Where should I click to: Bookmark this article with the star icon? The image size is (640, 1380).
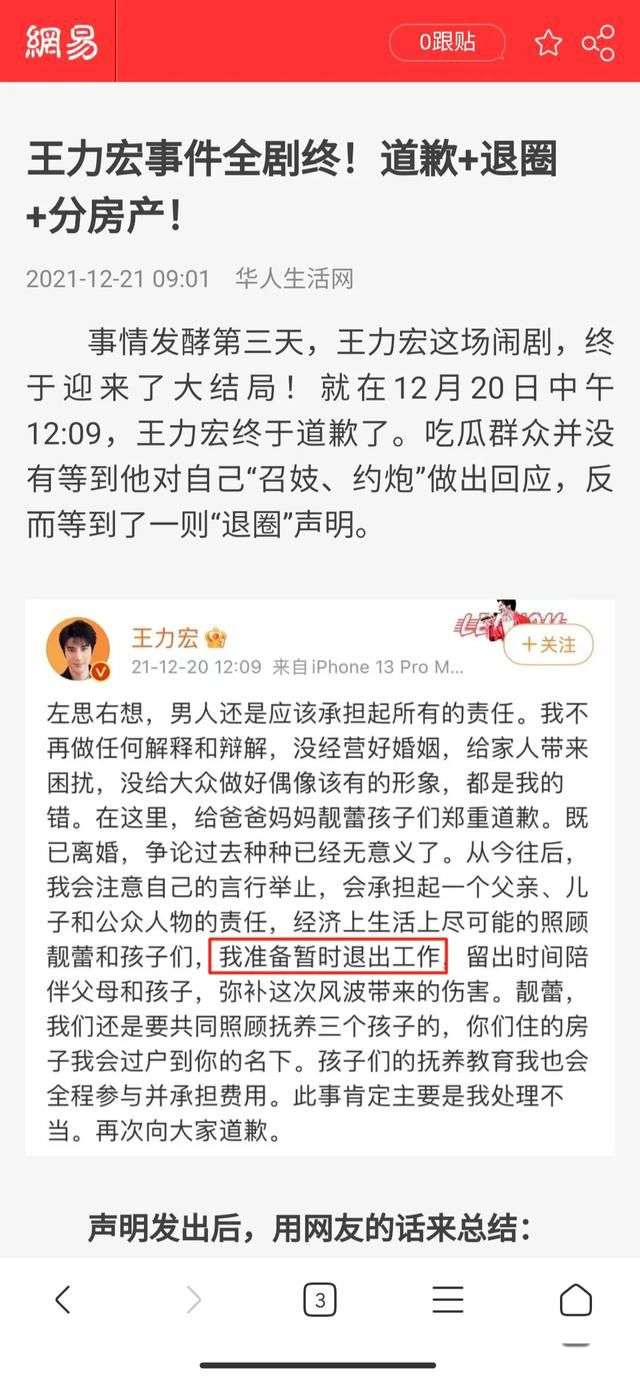click(548, 42)
